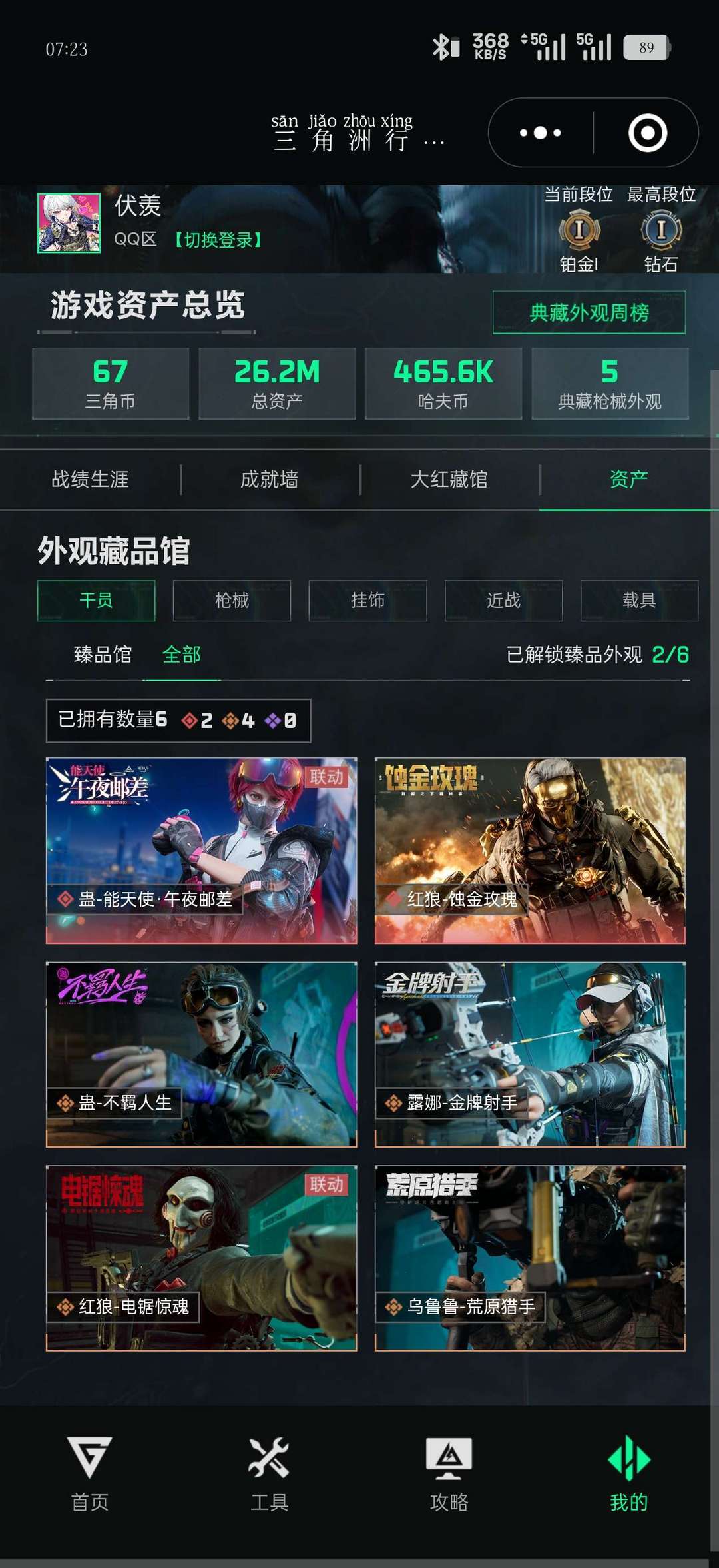The image size is (719, 1568).
Task: Tap 切换登录 to switch account
Action: pos(218,240)
